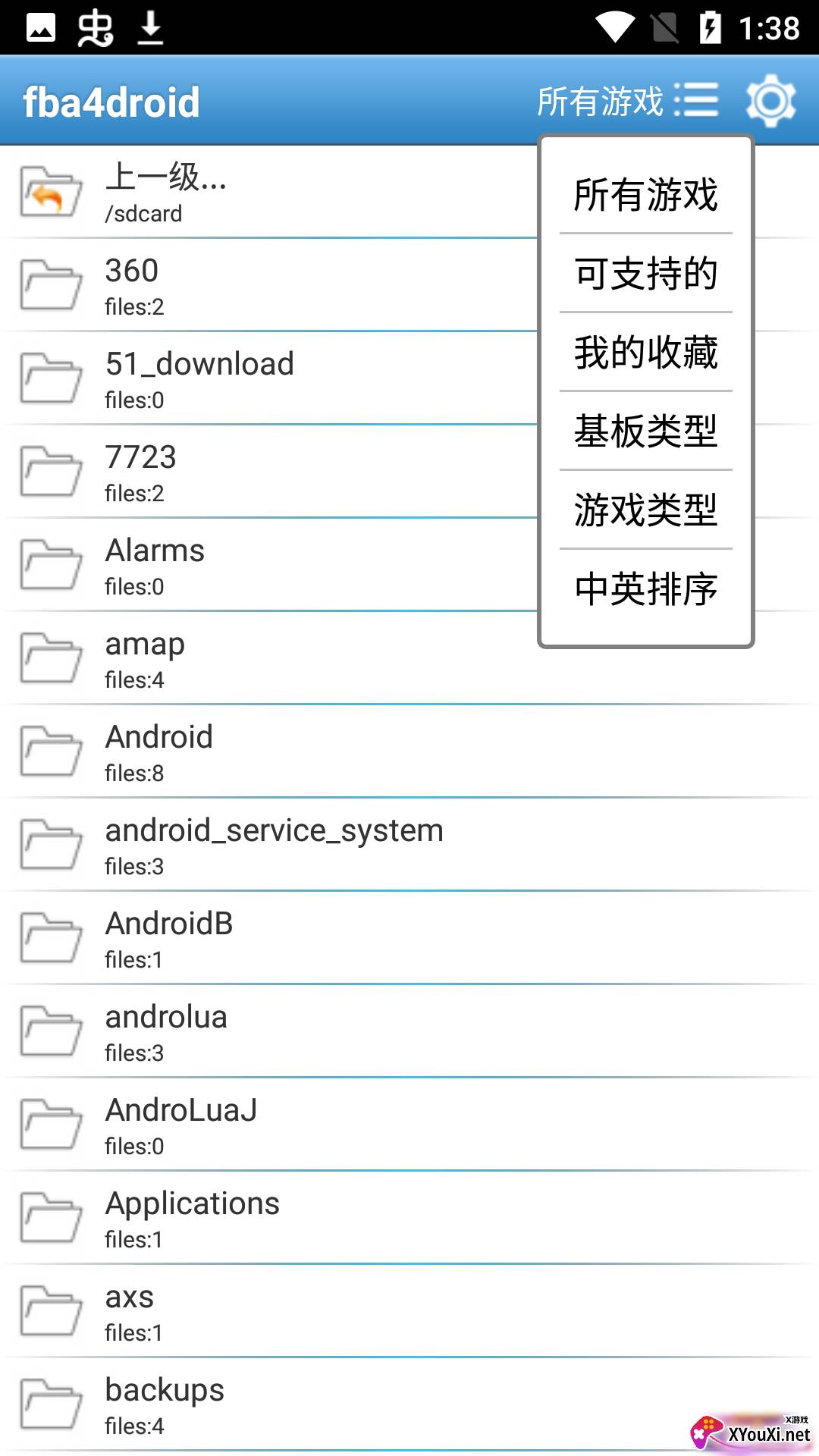Select 所有游戏 from the popup menu
Screen dimensions: 819x1456
(x=645, y=195)
